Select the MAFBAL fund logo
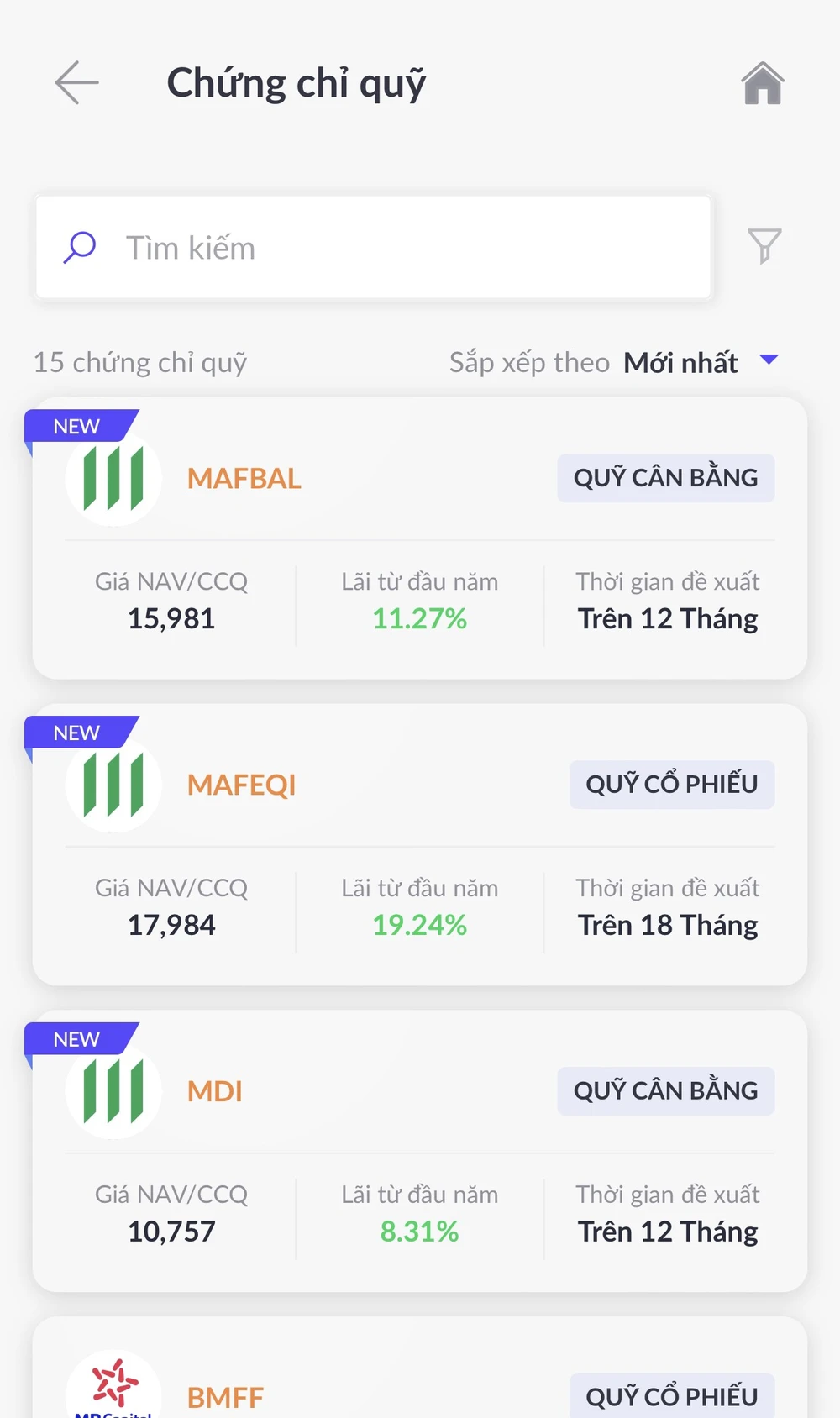840x1418 pixels. coord(113,479)
